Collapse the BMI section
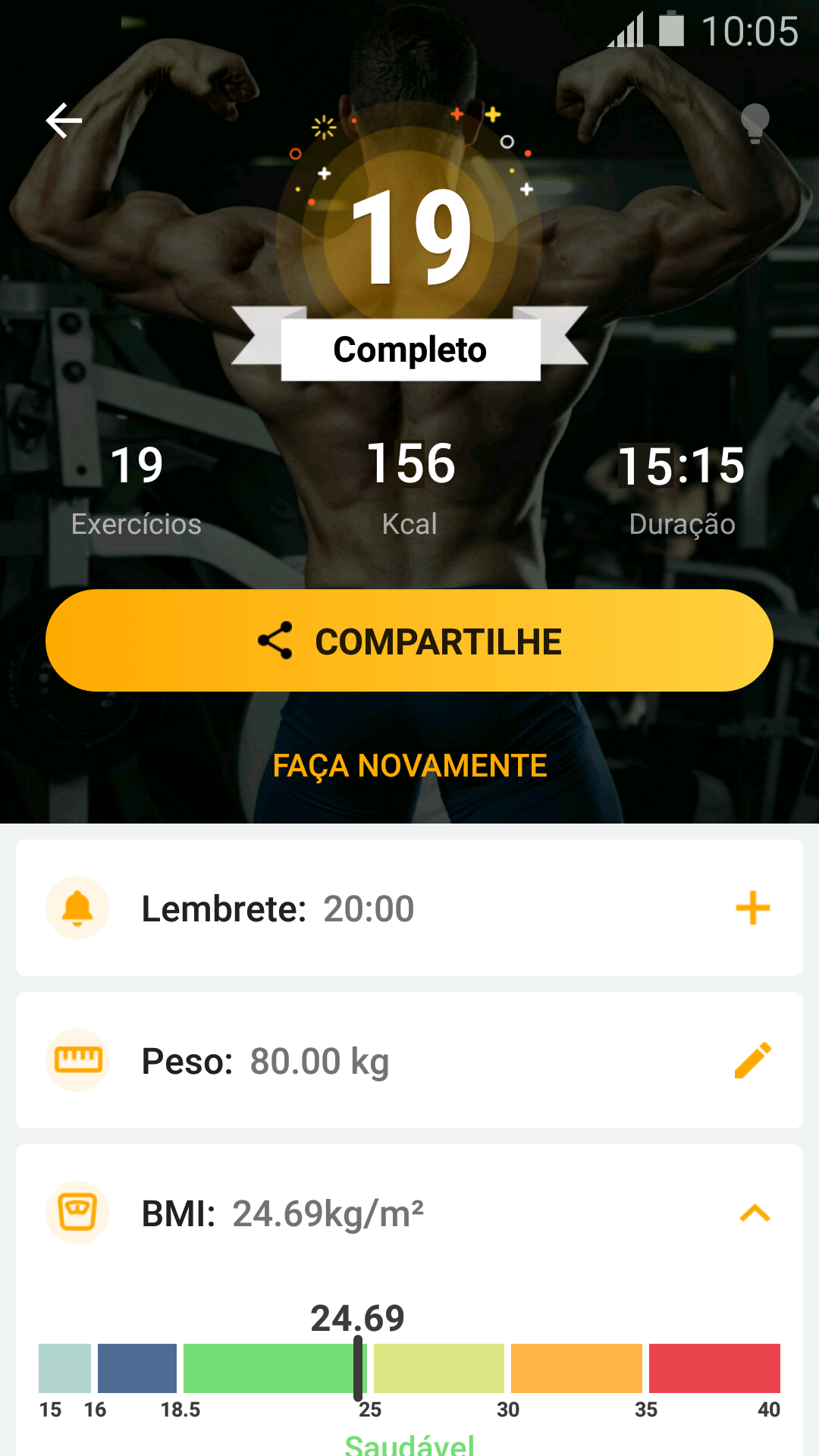 [755, 1213]
